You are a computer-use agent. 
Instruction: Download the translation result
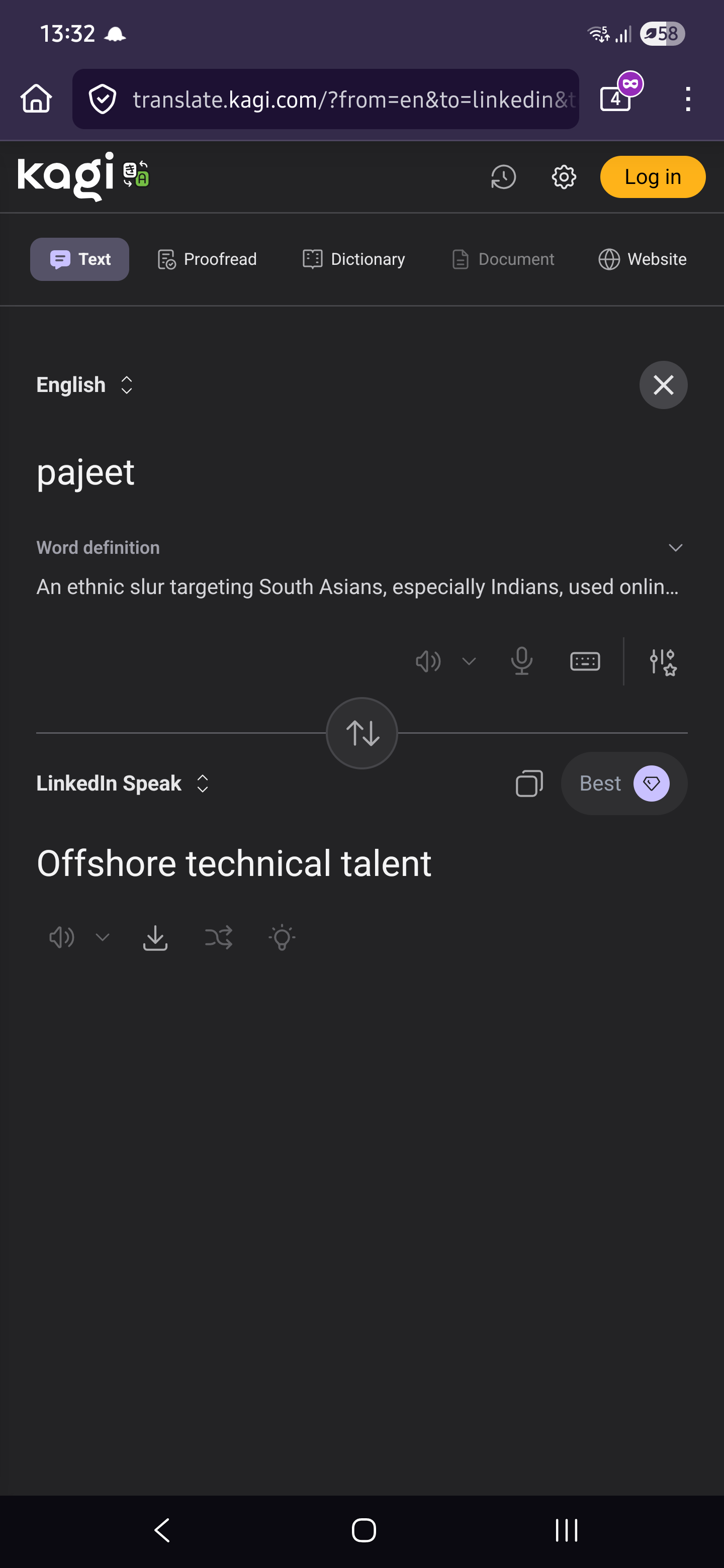[x=155, y=937]
